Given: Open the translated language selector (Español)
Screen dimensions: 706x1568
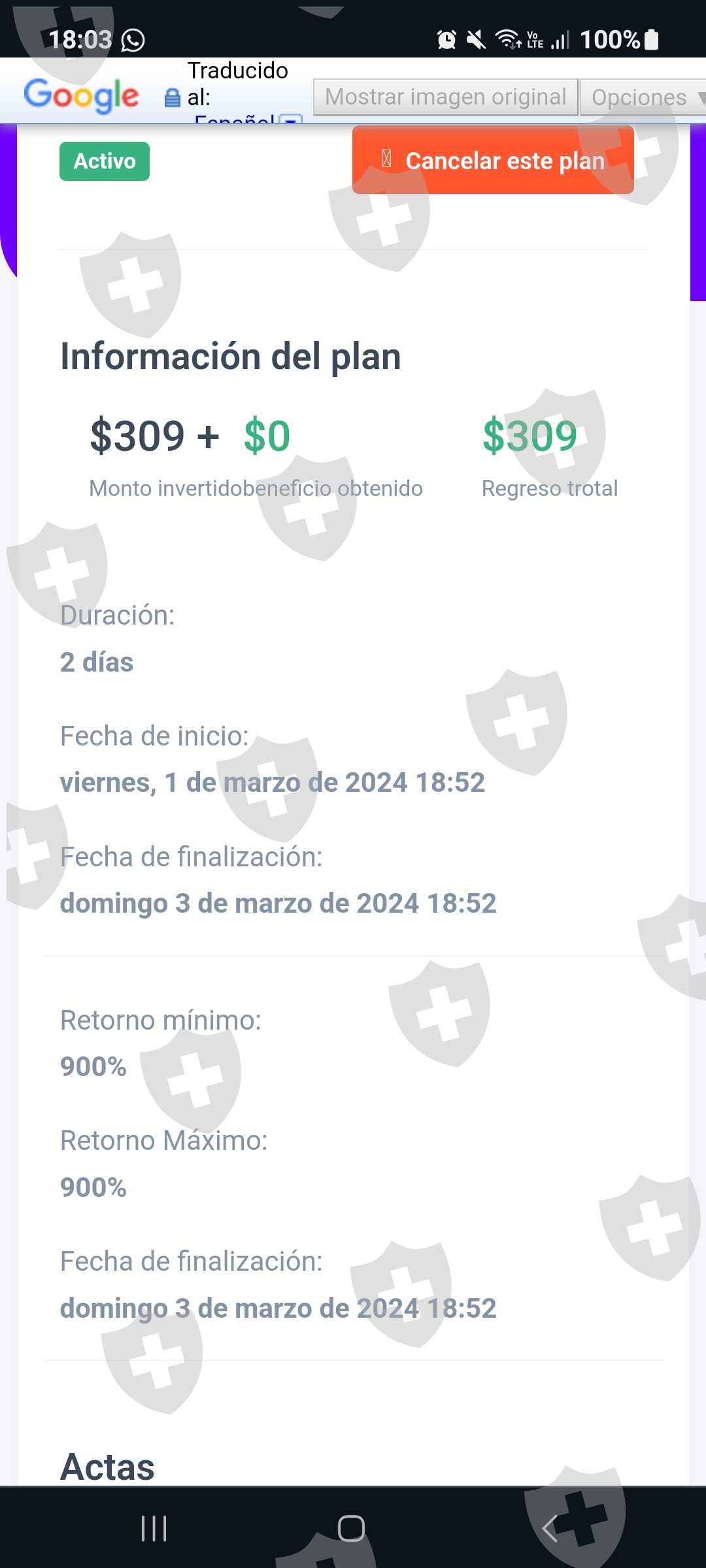Looking at the screenshot, I should [248, 119].
